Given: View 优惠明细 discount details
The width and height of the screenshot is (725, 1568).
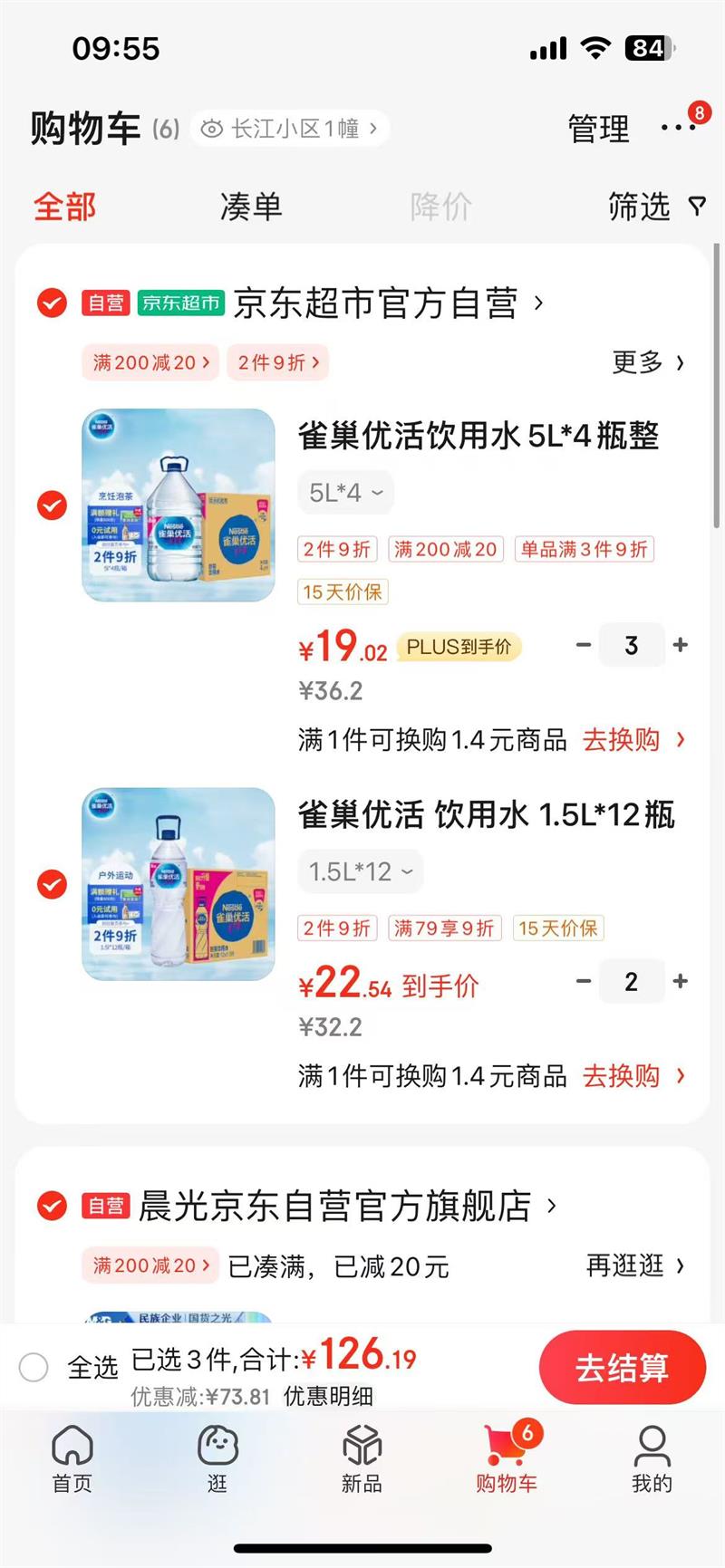Looking at the screenshot, I should (328, 1397).
